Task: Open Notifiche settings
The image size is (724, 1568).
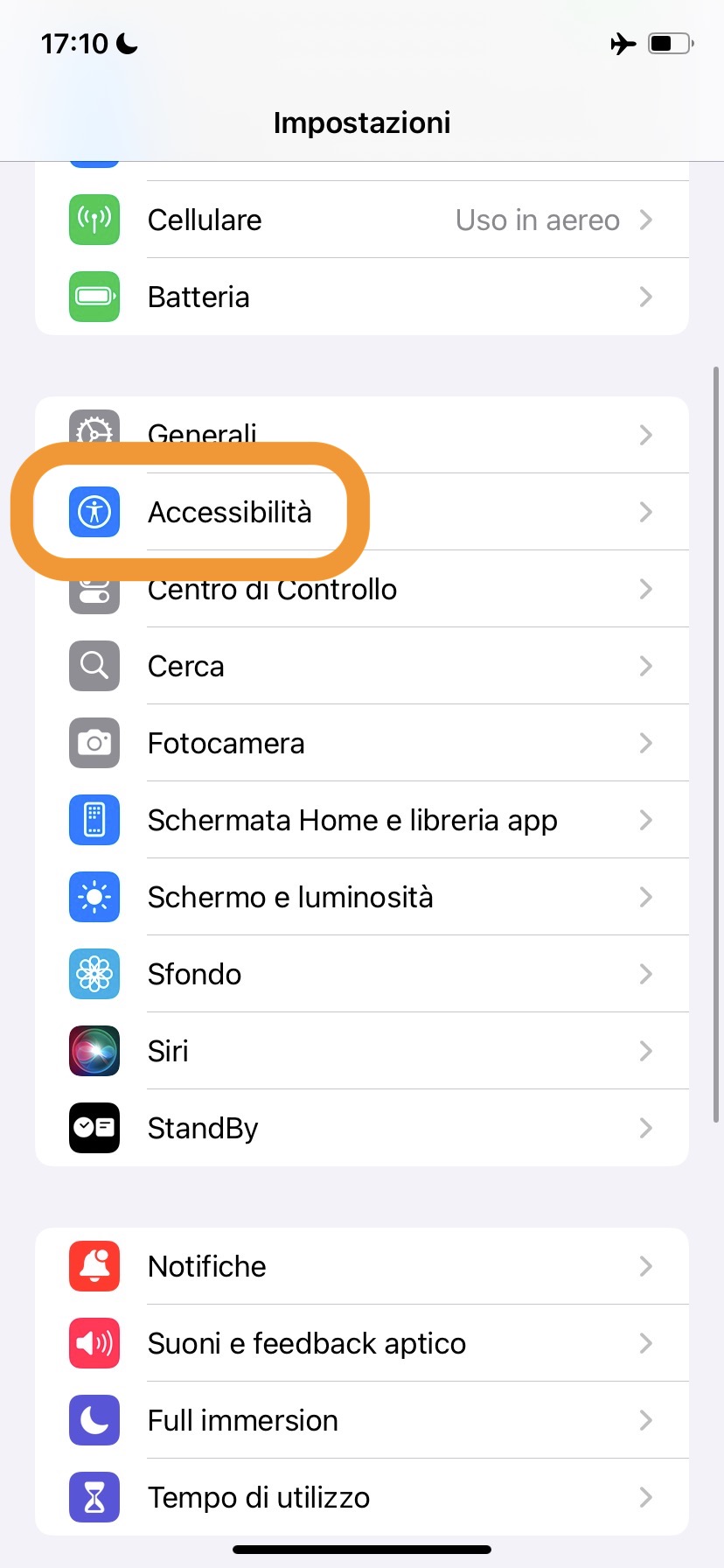Action: tap(362, 1266)
